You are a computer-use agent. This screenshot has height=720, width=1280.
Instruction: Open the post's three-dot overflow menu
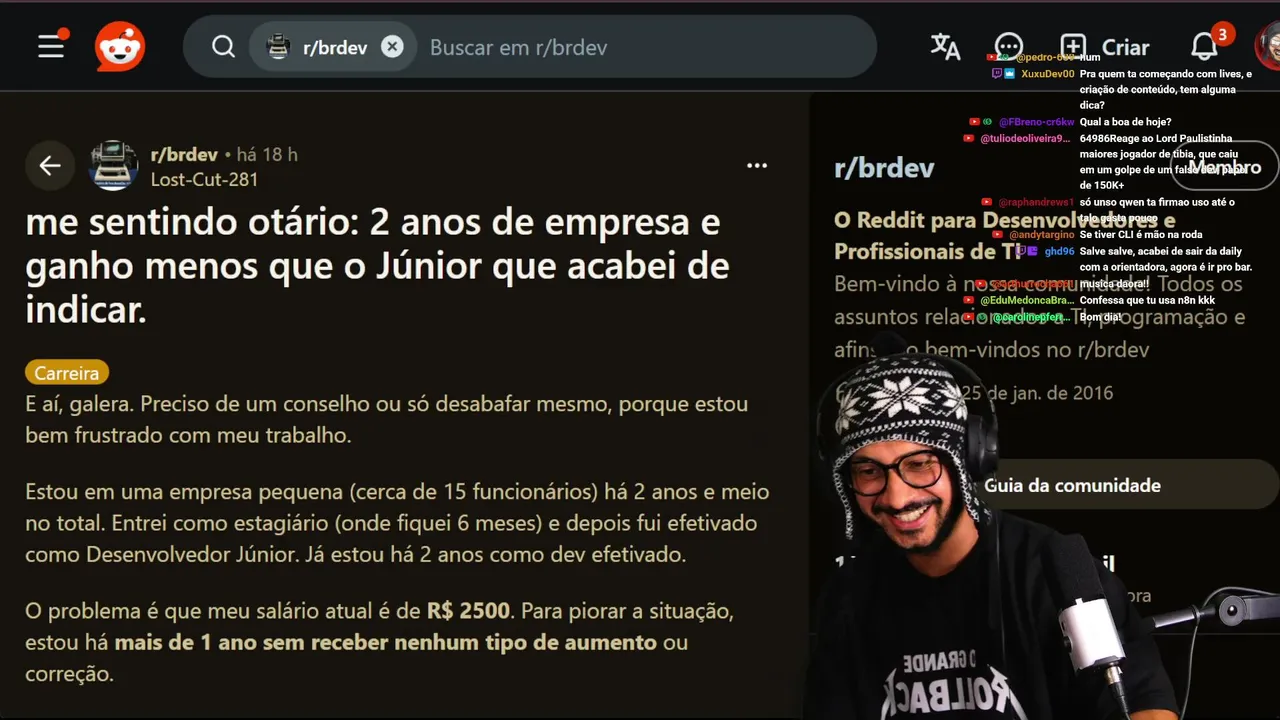[757, 166]
